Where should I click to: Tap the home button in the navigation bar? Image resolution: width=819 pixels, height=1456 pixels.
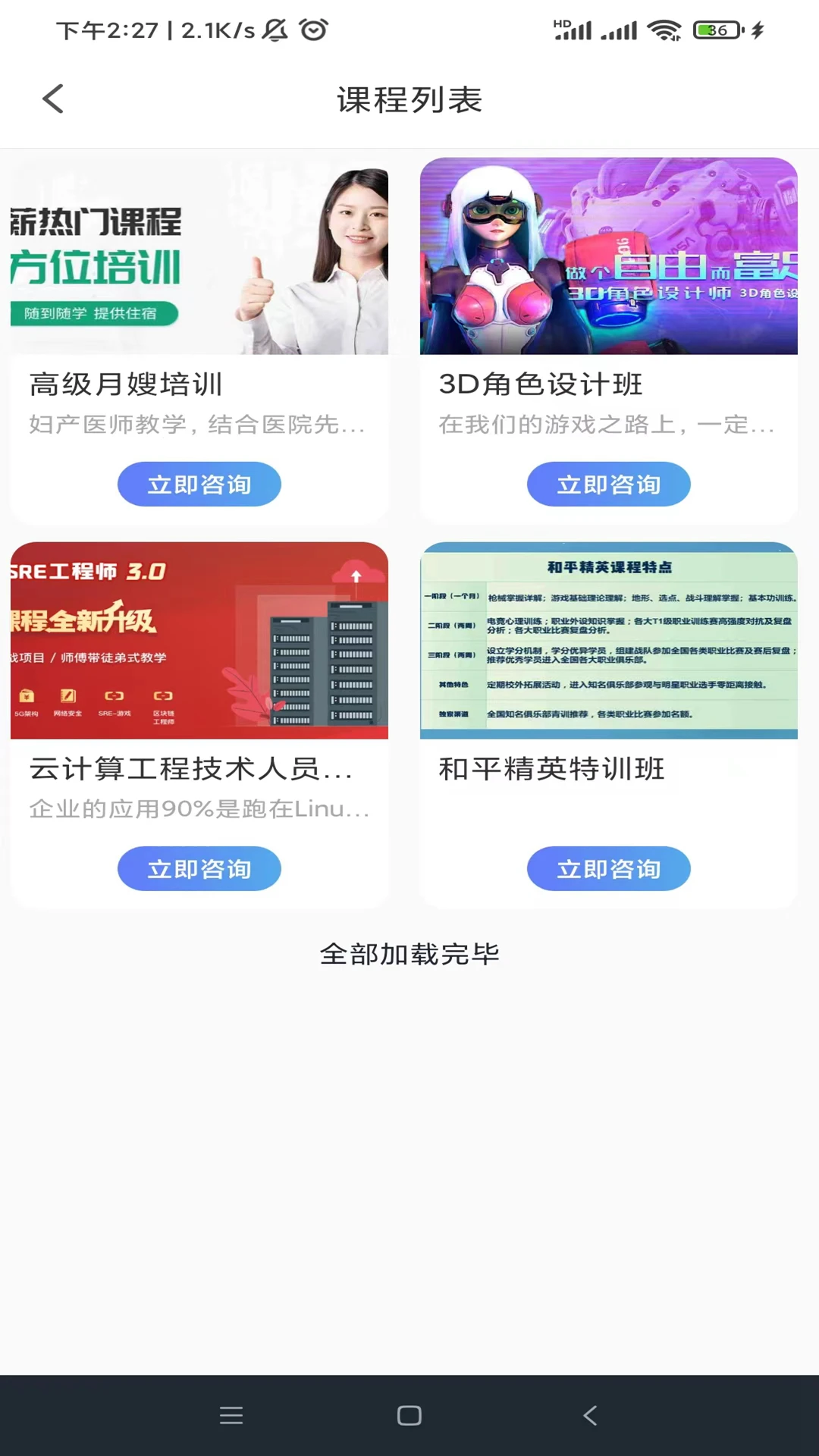tap(409, 1415)
